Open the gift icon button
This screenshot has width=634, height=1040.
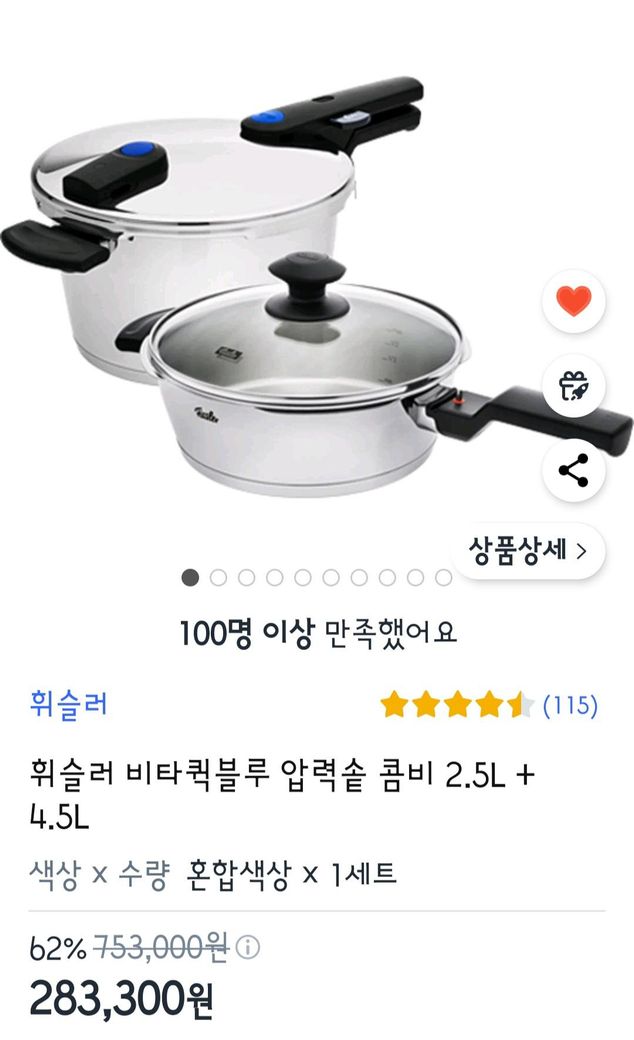click(574, 386)
